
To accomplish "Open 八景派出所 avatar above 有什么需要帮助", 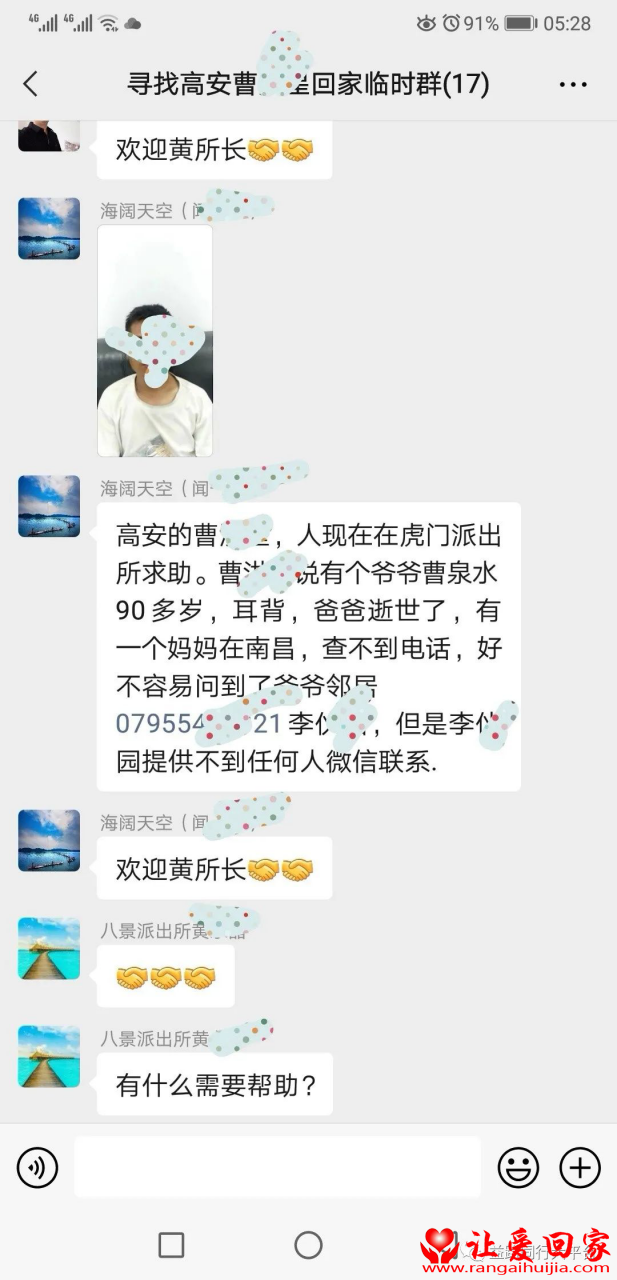I will (49, 1056).
